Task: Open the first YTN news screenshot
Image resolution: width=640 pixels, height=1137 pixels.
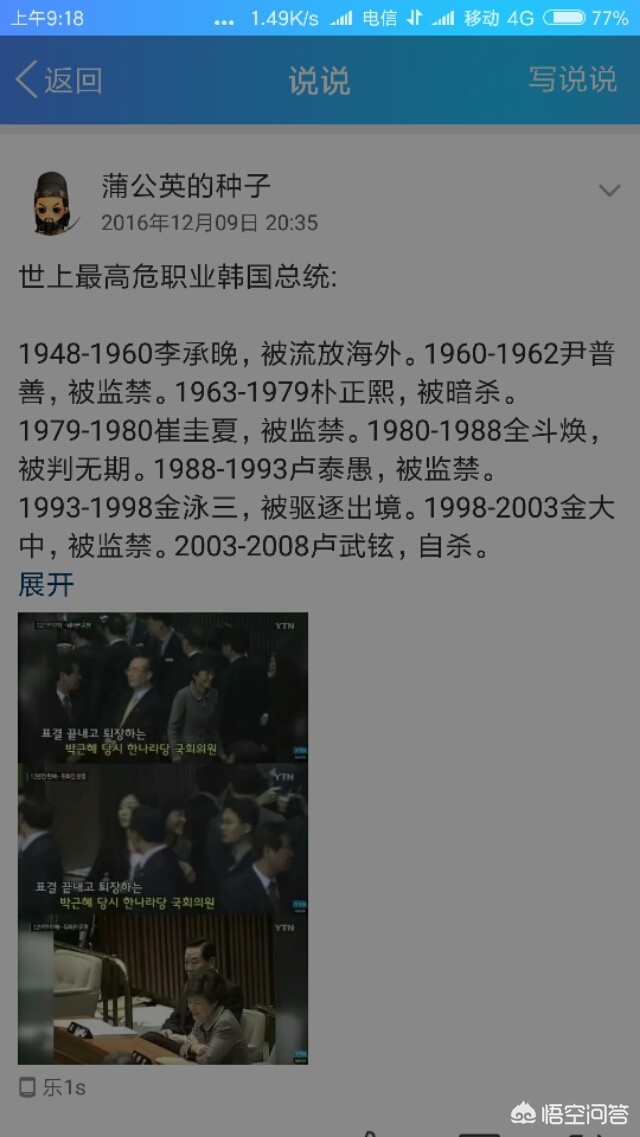Action: click(163, 688)
